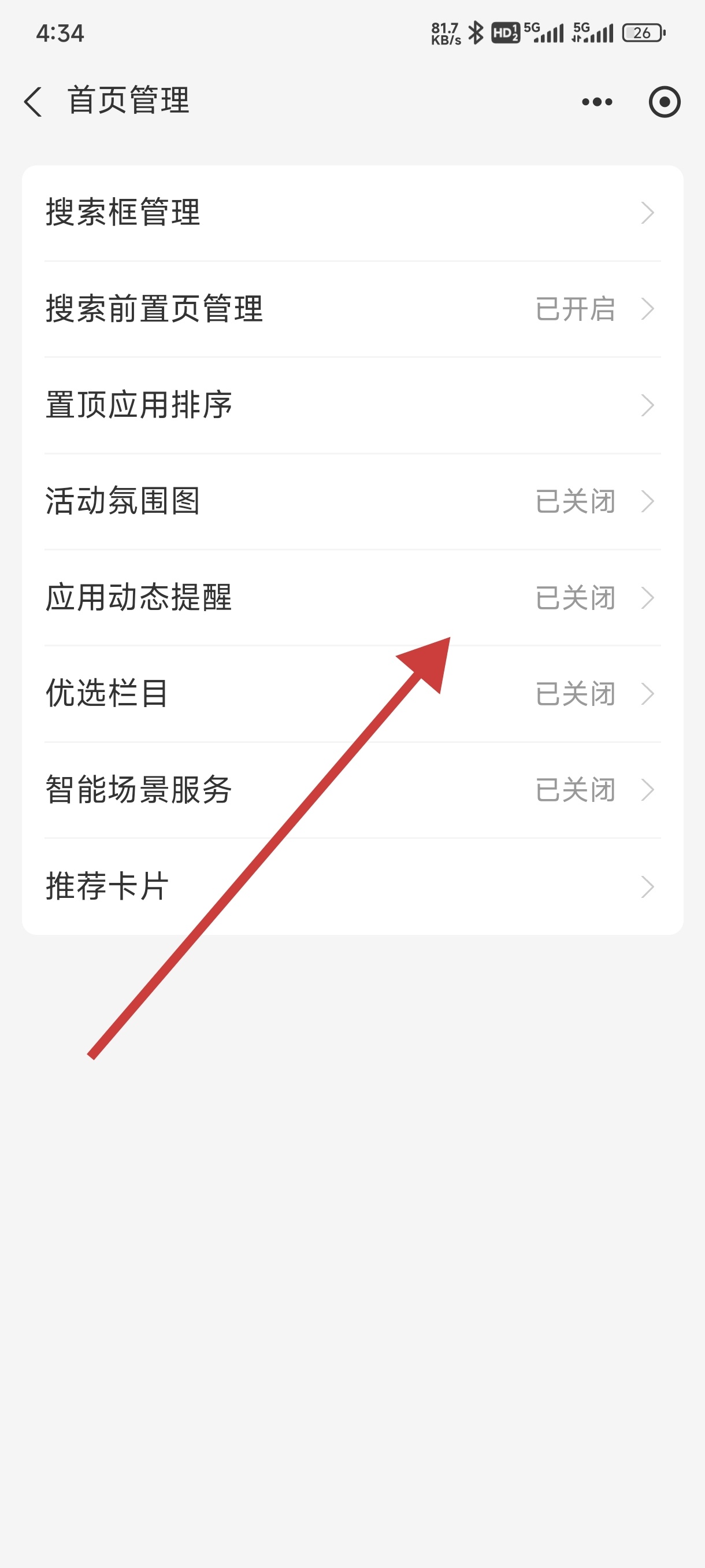Open 置顶应用排序
This screenshot has width=705, height=1568.
click(x=352, y=405)
